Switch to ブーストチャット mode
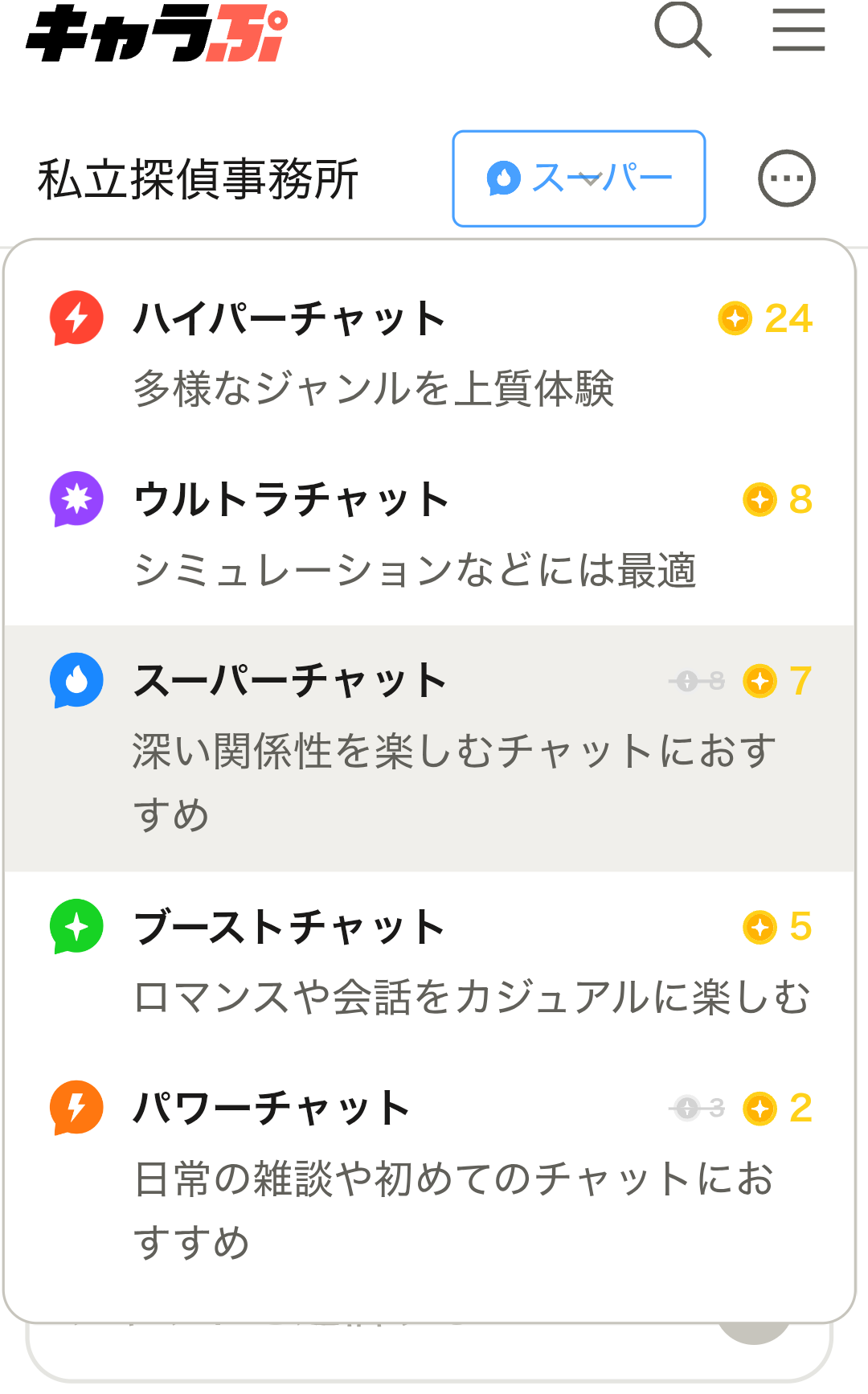Viewport: 868px width, 1394px height. 429,961
